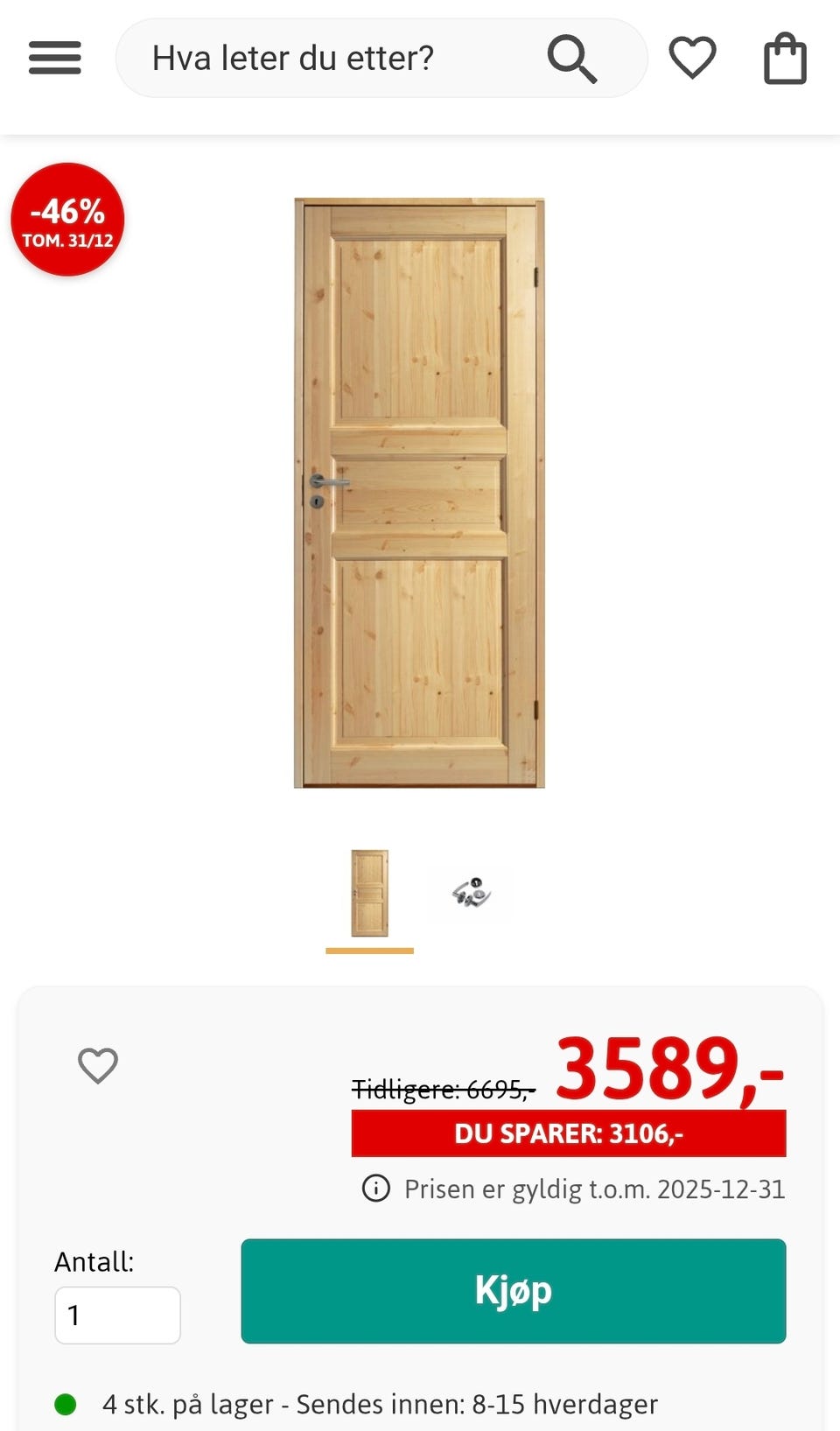Select the door image thumbnail

369,893
